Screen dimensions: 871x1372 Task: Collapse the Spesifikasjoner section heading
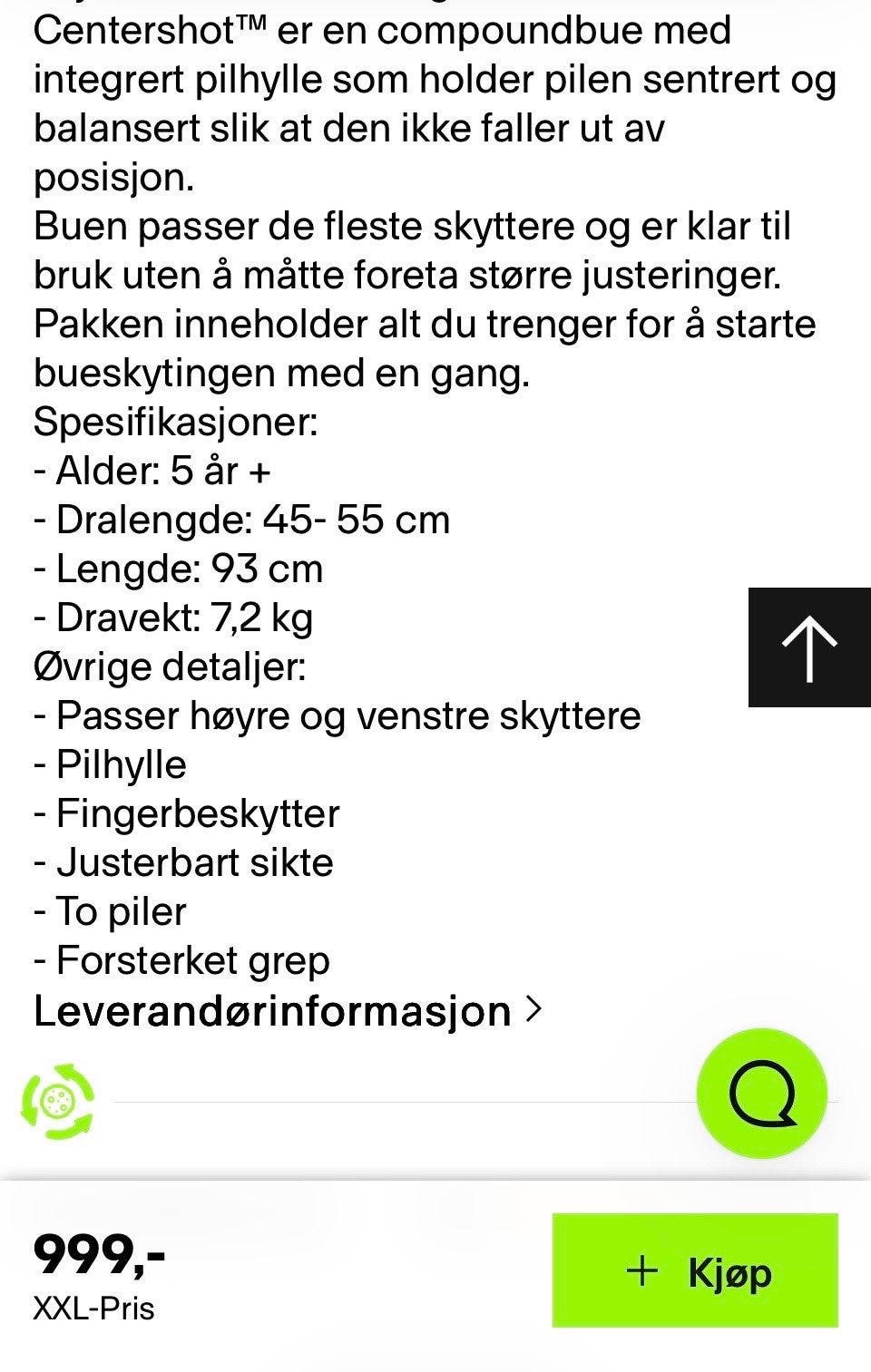coord(175,421)
